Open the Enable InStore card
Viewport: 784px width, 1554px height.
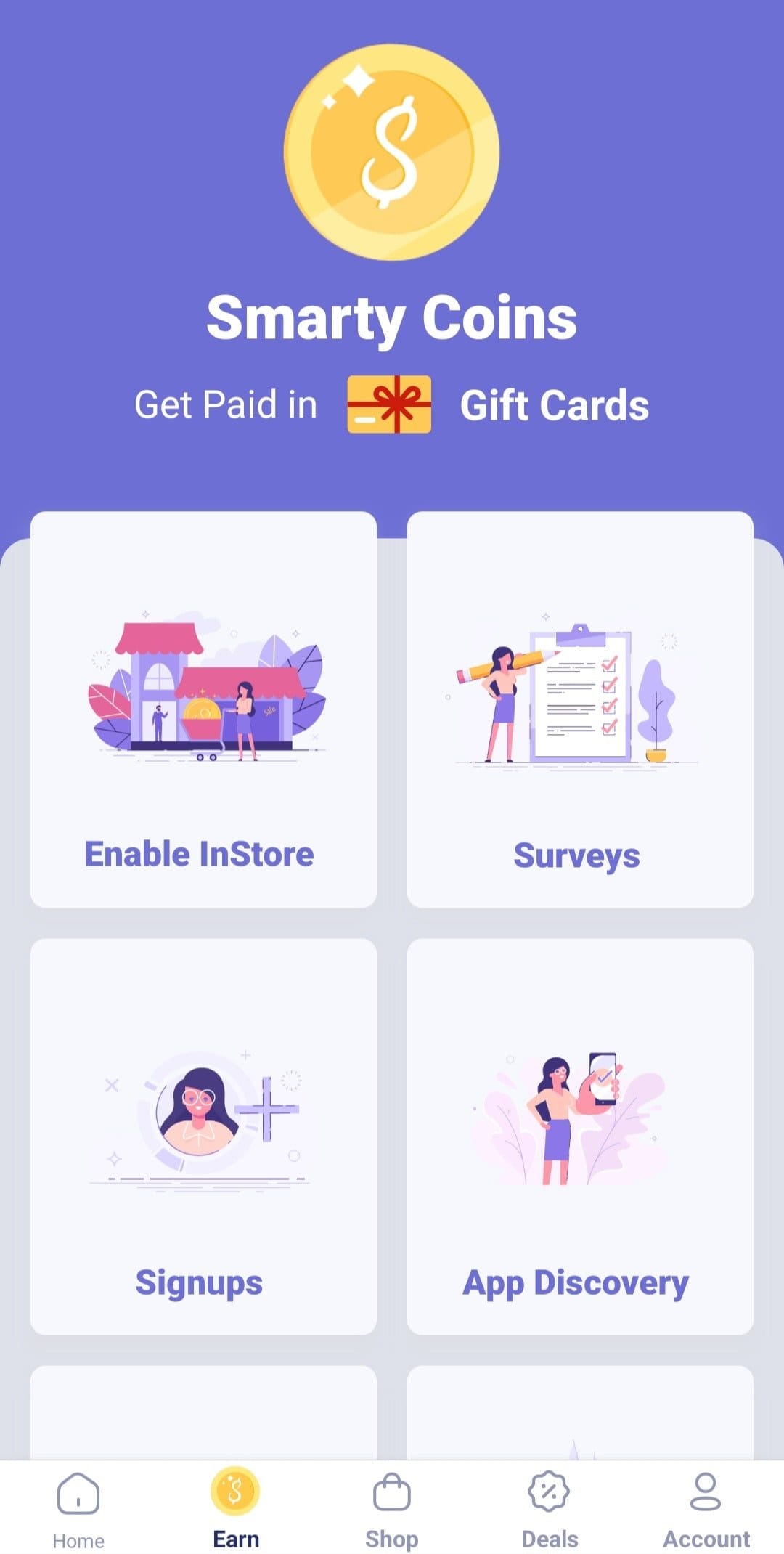(203, 709)
